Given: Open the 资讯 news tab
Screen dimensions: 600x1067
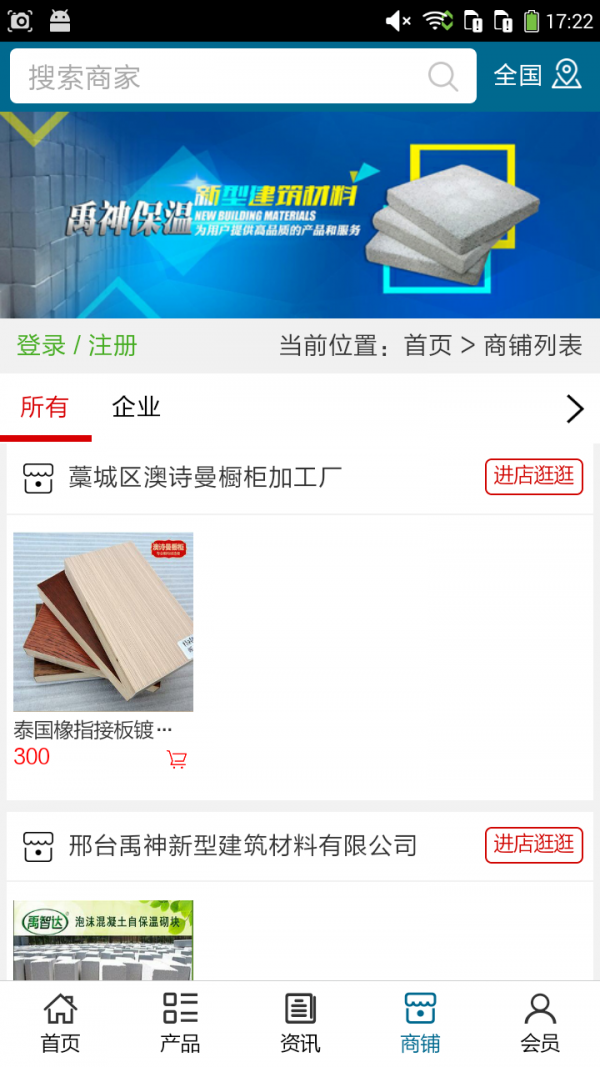Looking at the screenshot, I should [300, 1023].
